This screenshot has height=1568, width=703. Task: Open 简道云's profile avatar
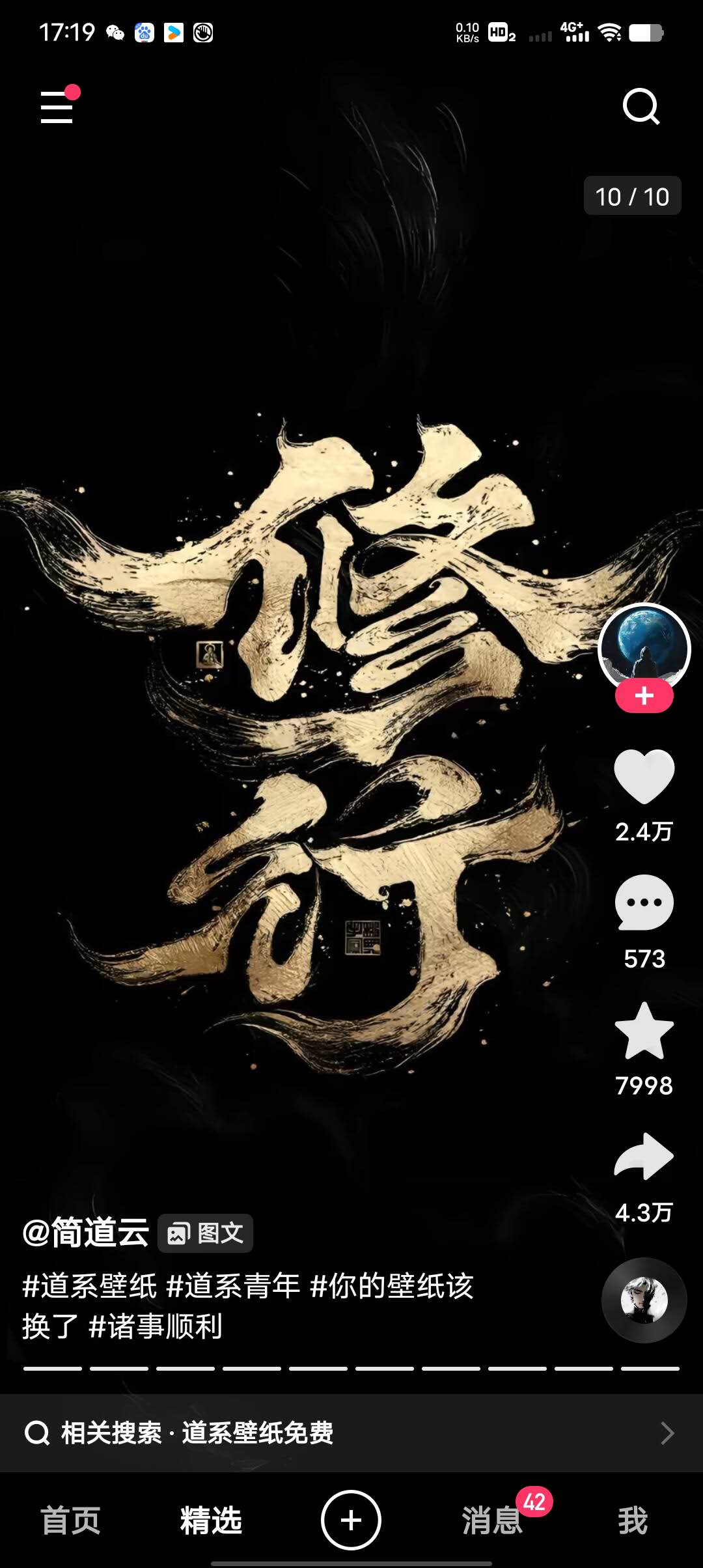[x=644, y=648]
